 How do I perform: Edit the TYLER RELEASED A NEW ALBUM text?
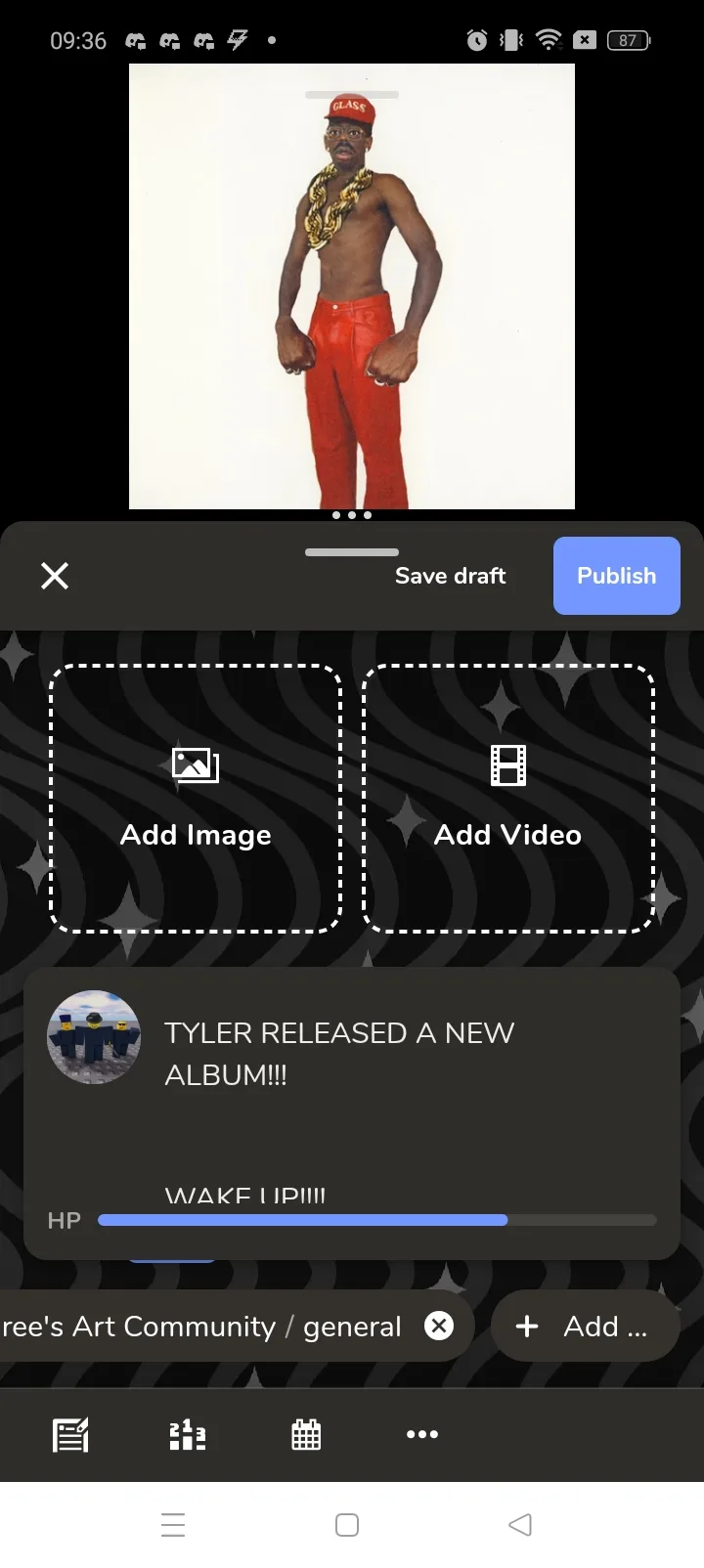[339, 1054]
